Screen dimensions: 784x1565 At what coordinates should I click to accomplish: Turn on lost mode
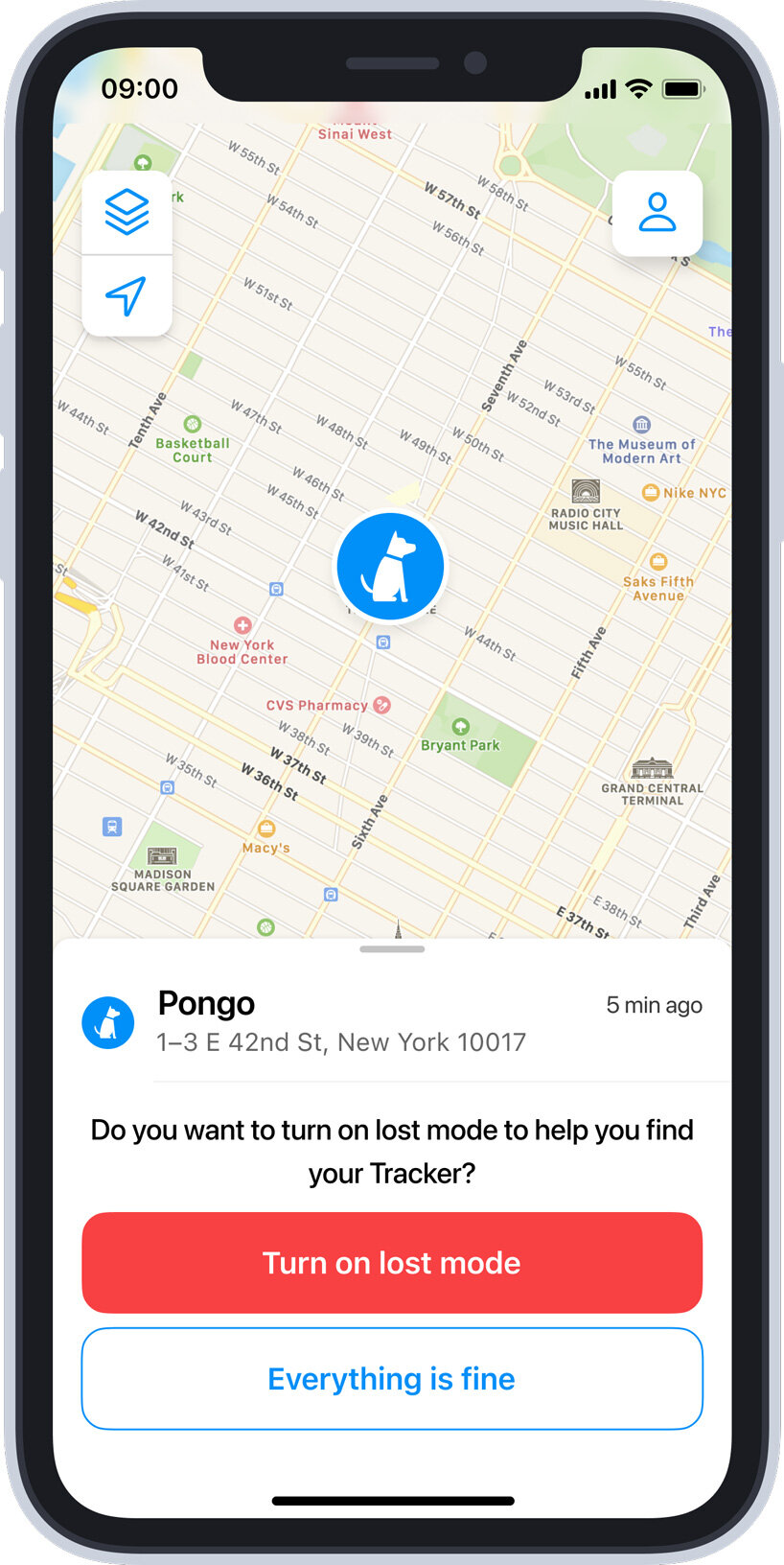coord(392,1263)
